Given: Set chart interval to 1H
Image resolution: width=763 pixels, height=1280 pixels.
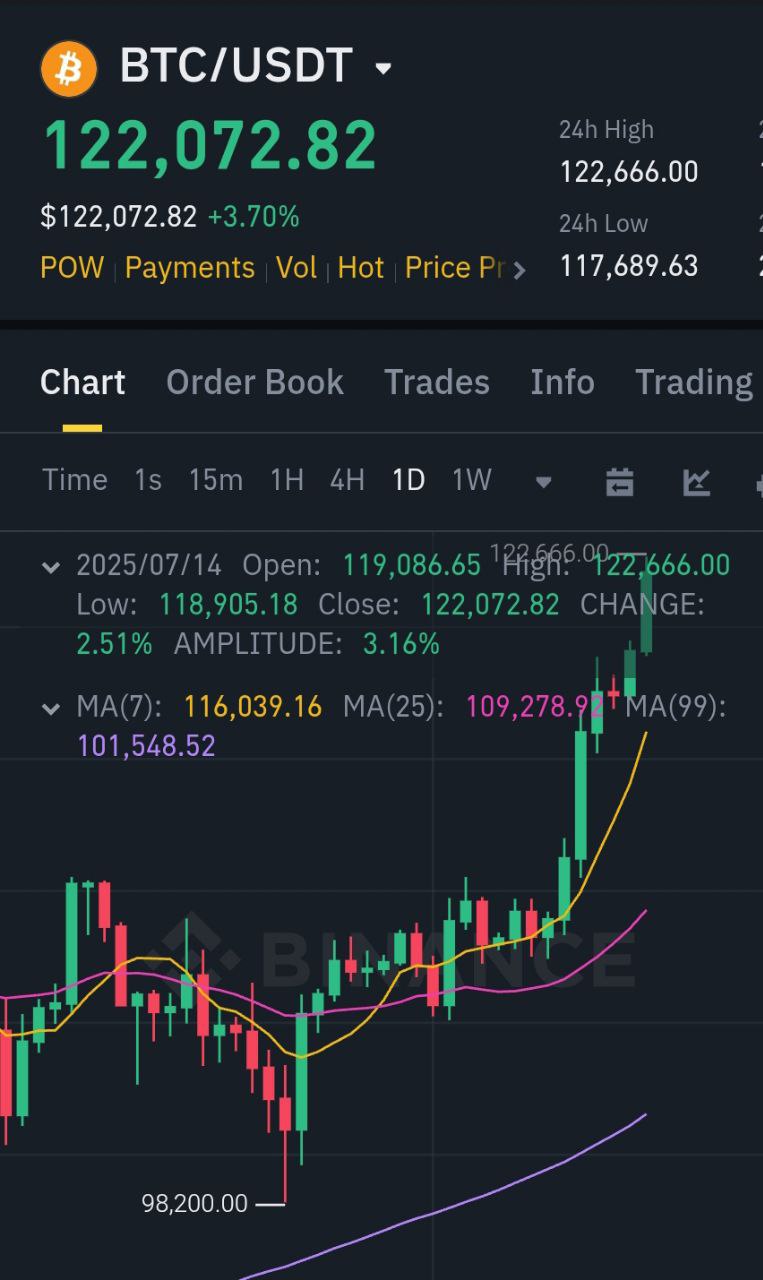Looking at the screenshot, I should 287,480.
